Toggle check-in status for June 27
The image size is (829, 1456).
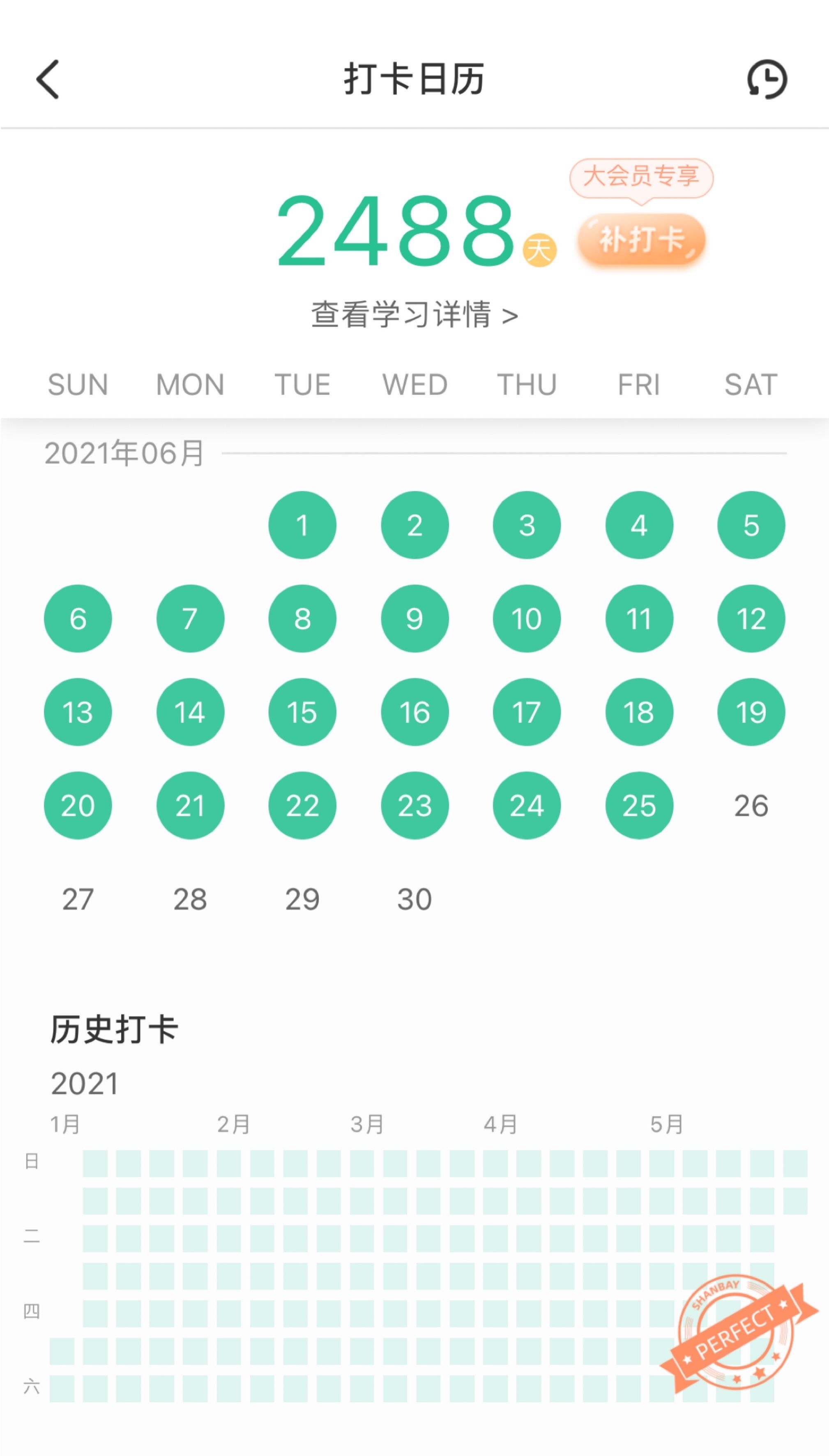pos(77,898)
